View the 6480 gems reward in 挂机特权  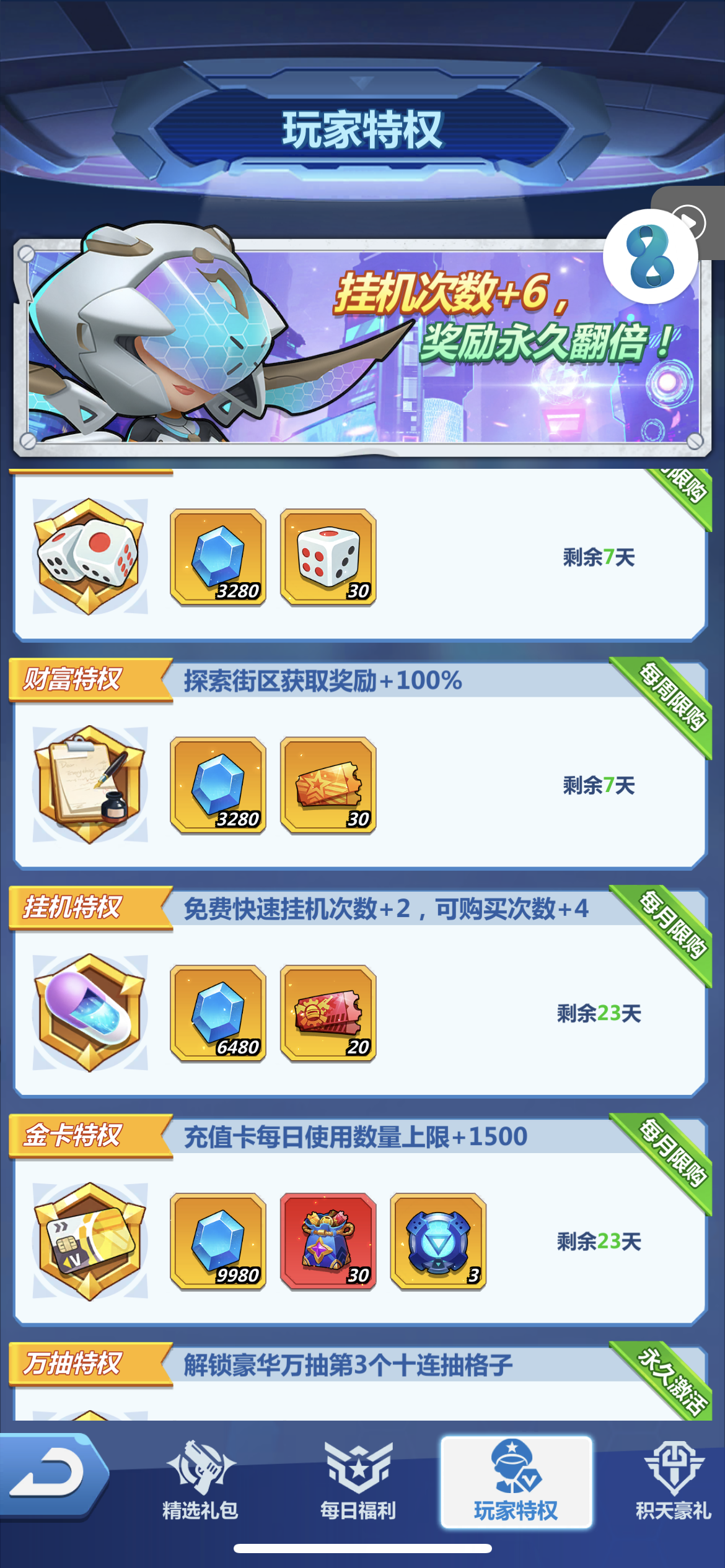218,1013
